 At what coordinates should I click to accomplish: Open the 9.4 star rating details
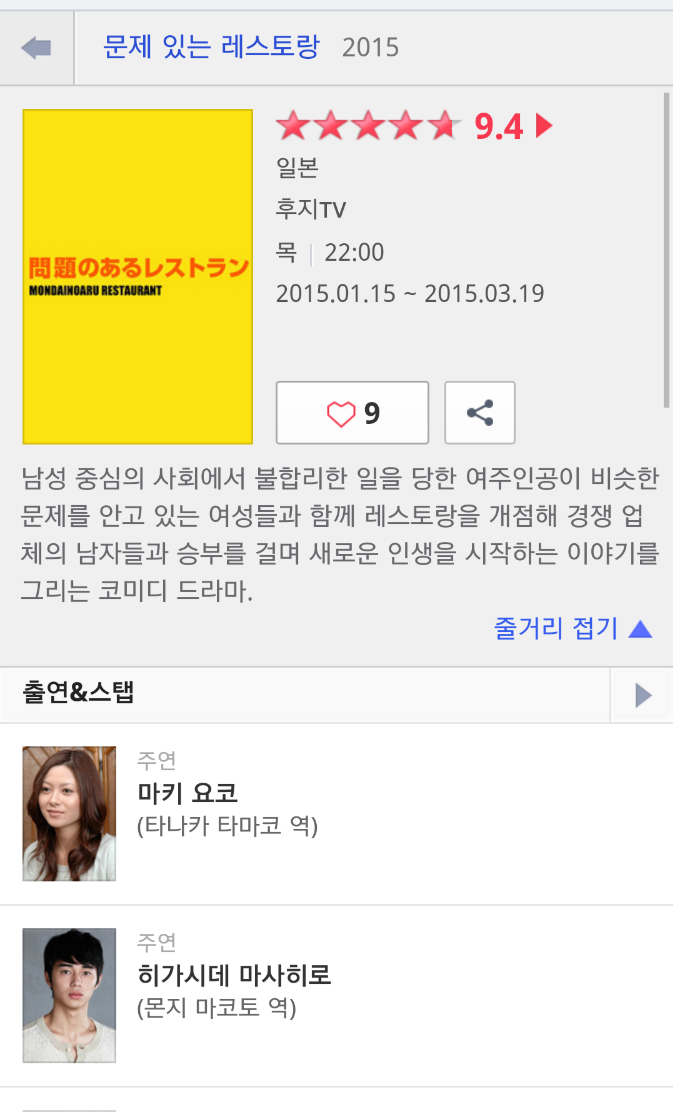(x=414, y=126)
